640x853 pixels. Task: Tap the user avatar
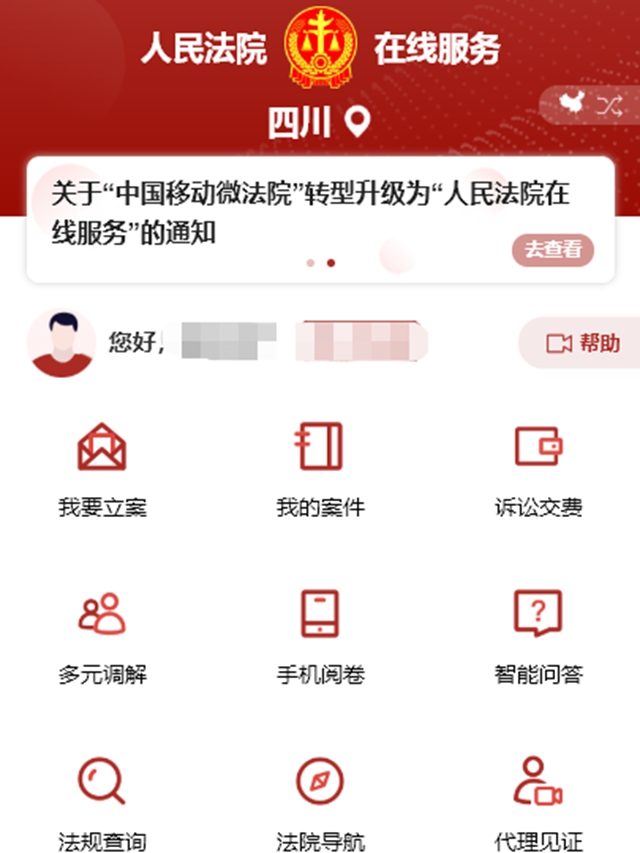(62, 343)
